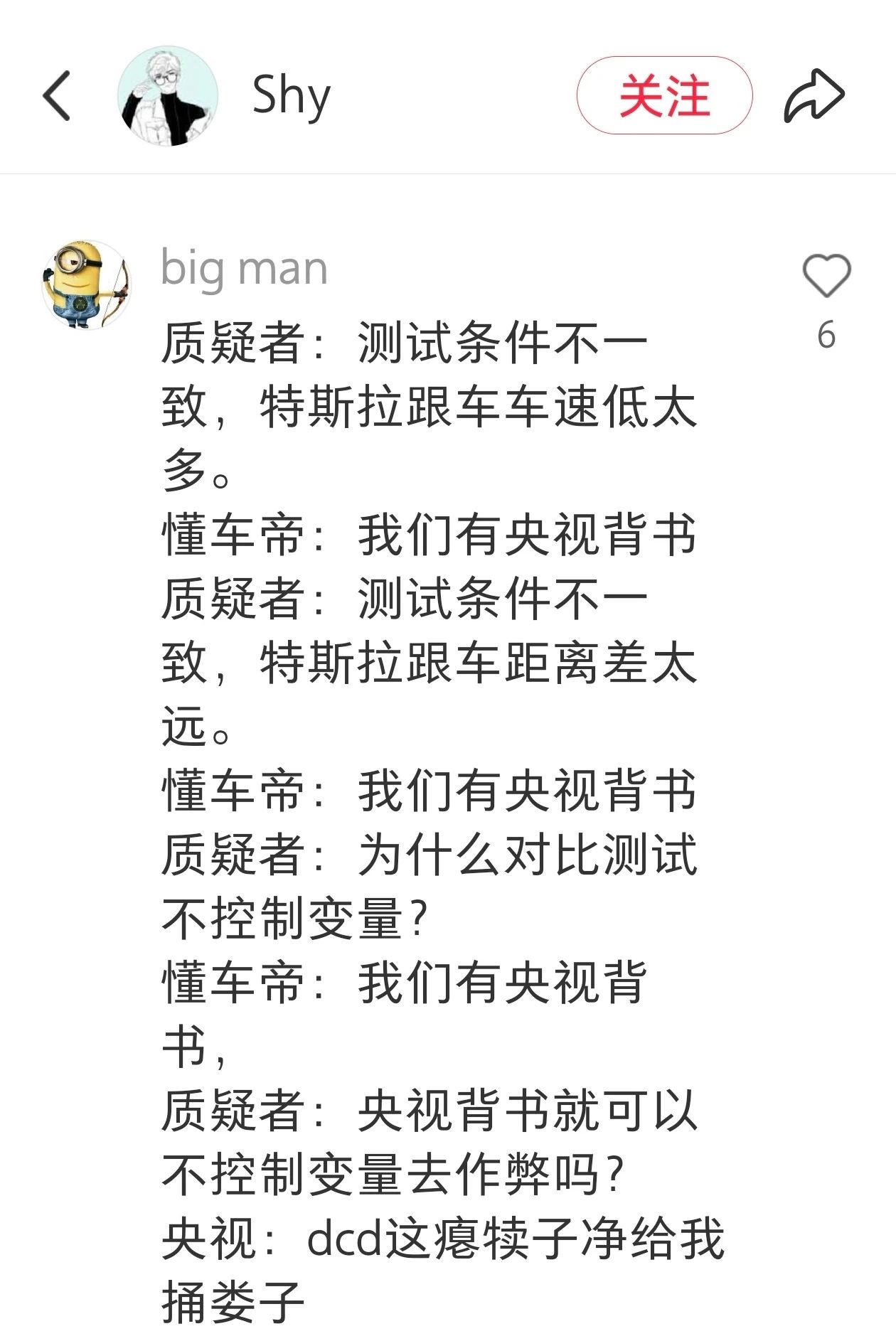The width and height of the screenshot is (896, 1341).
Task: Share this post
Action: 814,95
